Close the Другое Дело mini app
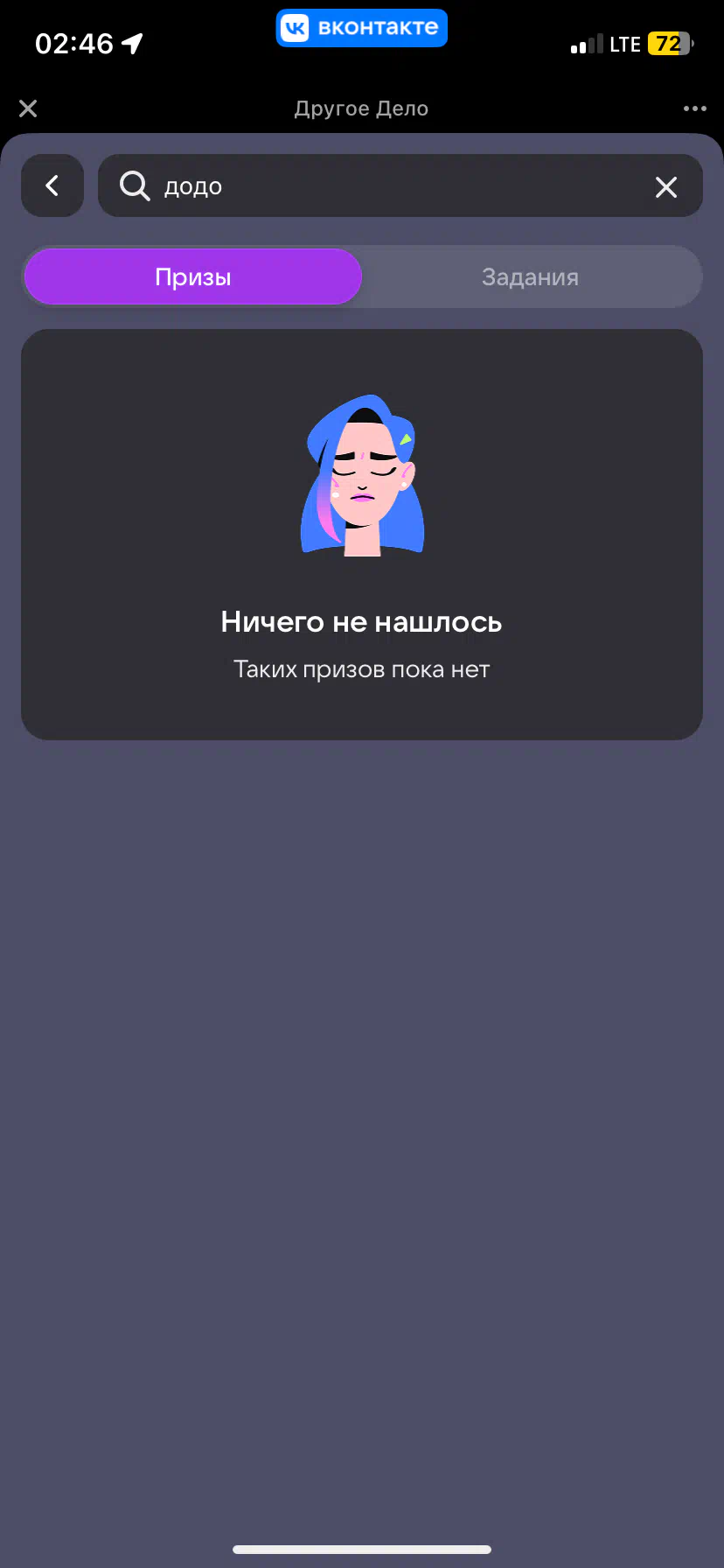 pyautogui.click(x=28, y=108)
